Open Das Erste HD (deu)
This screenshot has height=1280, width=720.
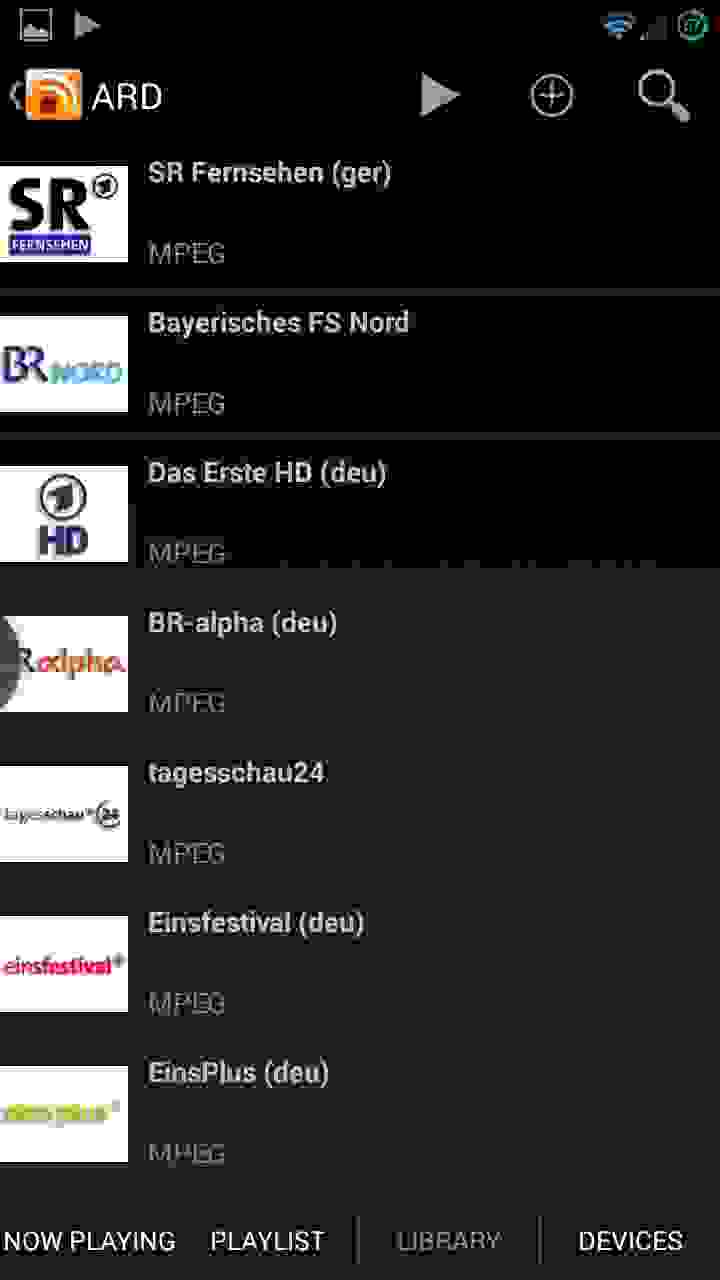pyautogui.click(x=360, y=514)
